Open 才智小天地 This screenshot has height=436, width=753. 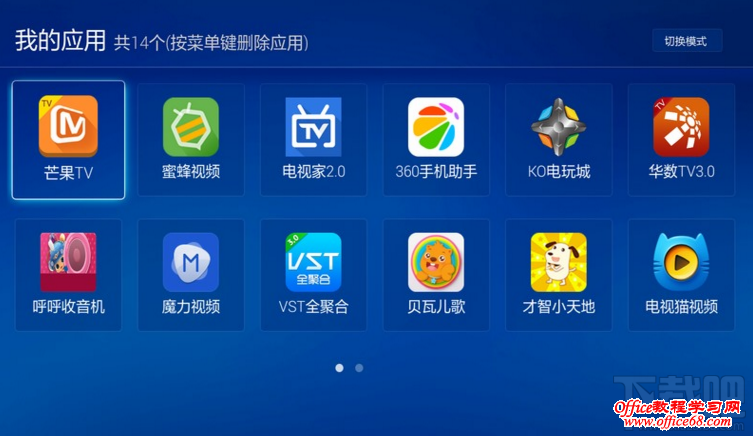tap(559, 275)
